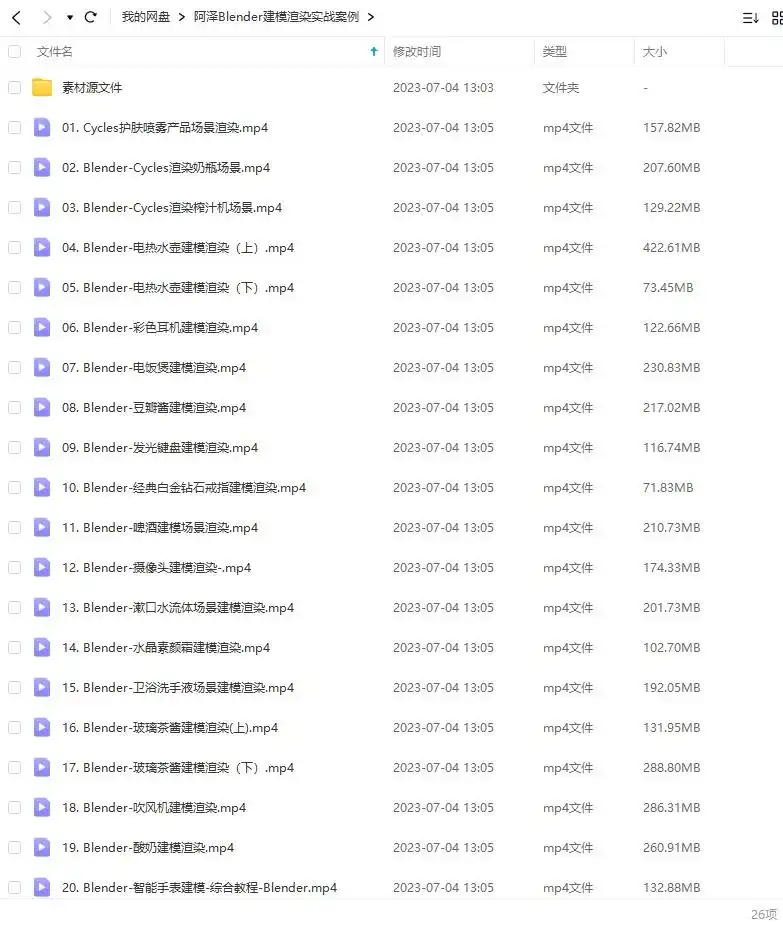Open 我的网盘 in the breadcrumb
783x931 pixels.
(x=145, y=17)
